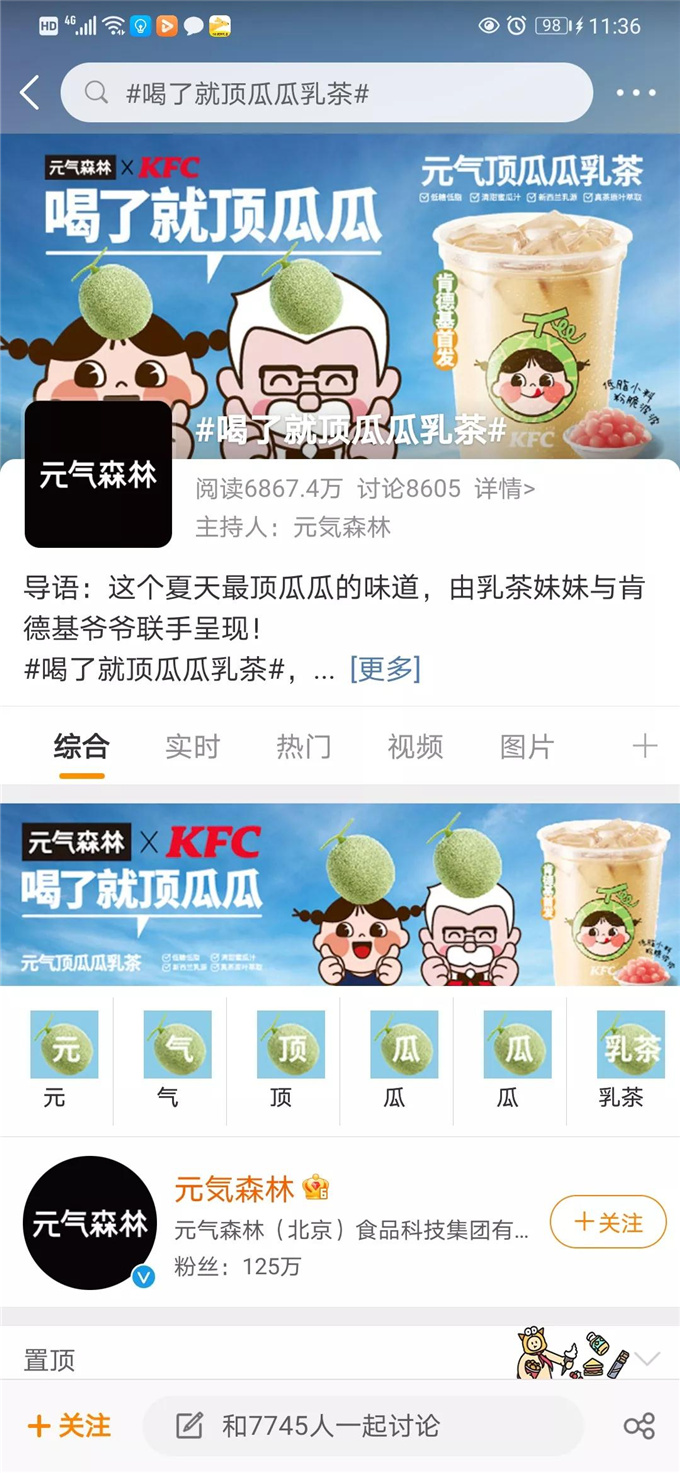
Task: Switch to the 实时 tab
Action: click(192, 746)
